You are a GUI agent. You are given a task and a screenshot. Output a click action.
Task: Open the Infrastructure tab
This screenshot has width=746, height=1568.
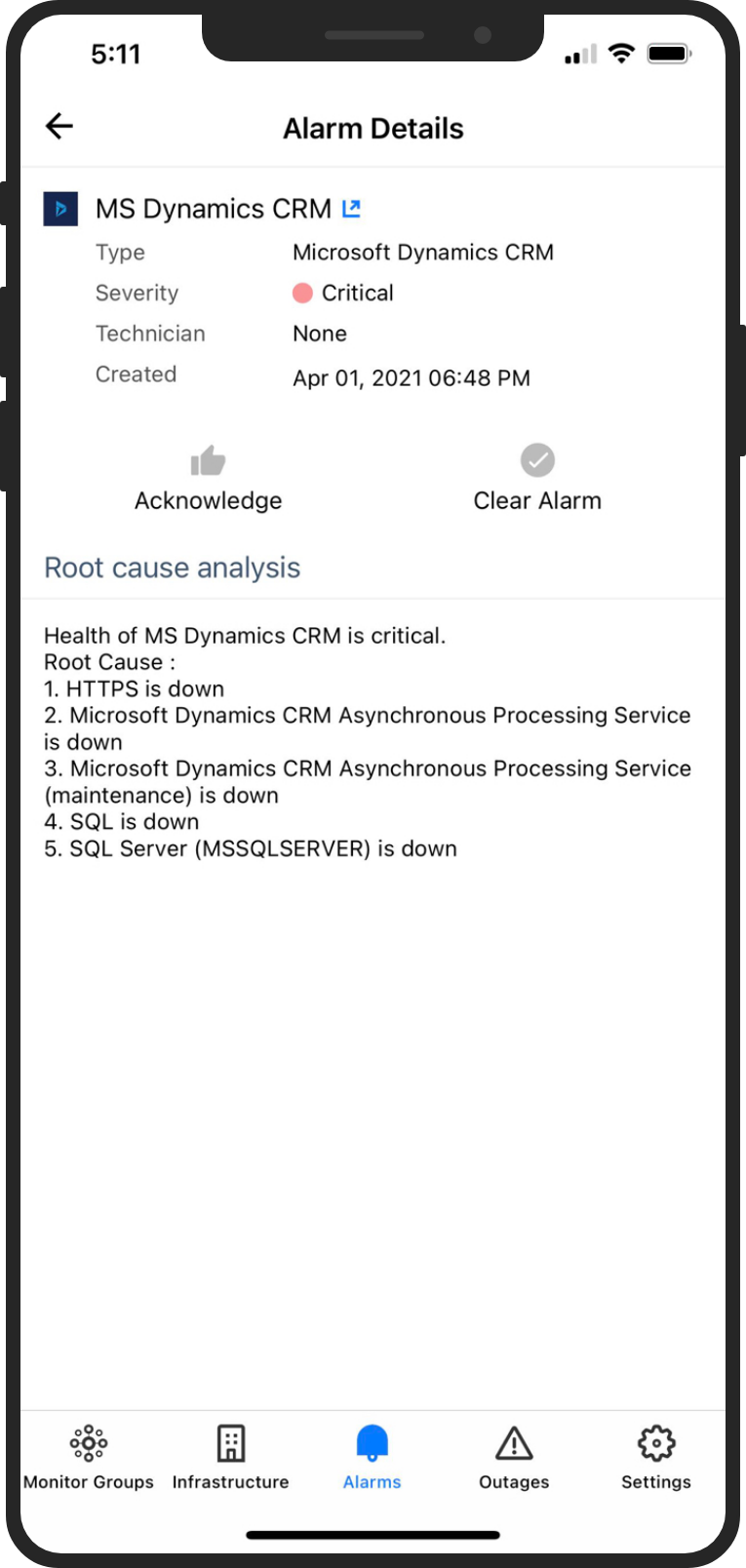(231, 1457)
